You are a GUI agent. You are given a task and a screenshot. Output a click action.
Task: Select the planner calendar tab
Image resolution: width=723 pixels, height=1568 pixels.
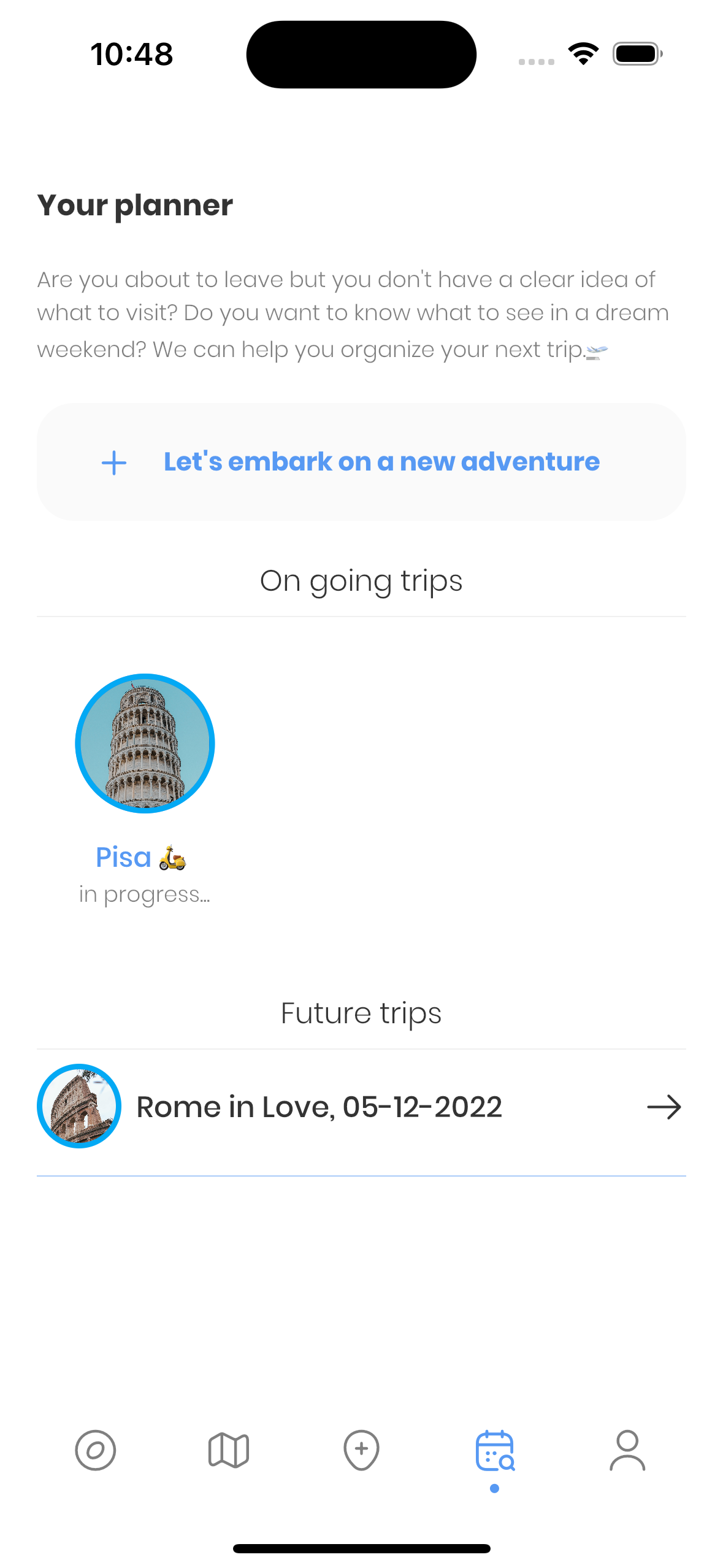[495, 1450]
